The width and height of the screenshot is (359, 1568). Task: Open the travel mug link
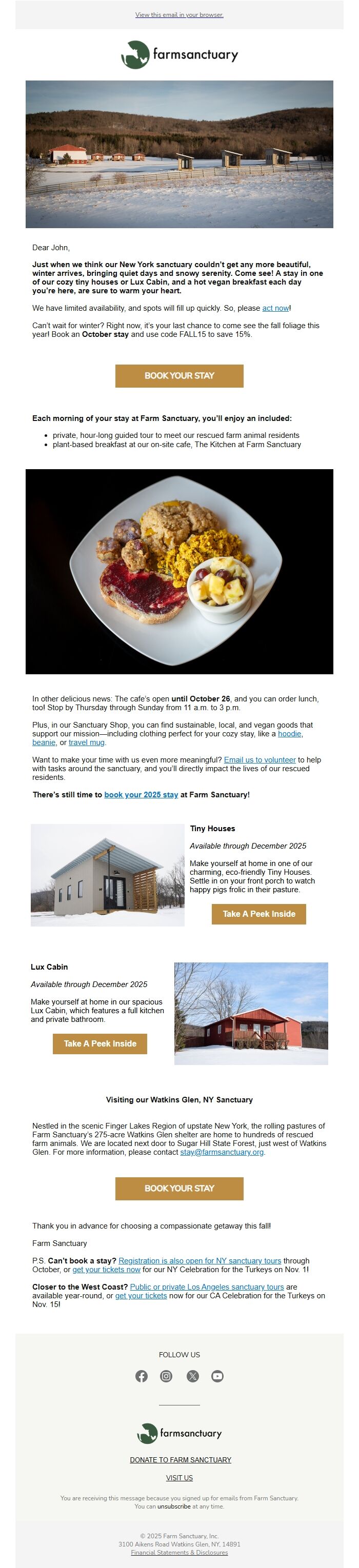(x=86, y=742)
